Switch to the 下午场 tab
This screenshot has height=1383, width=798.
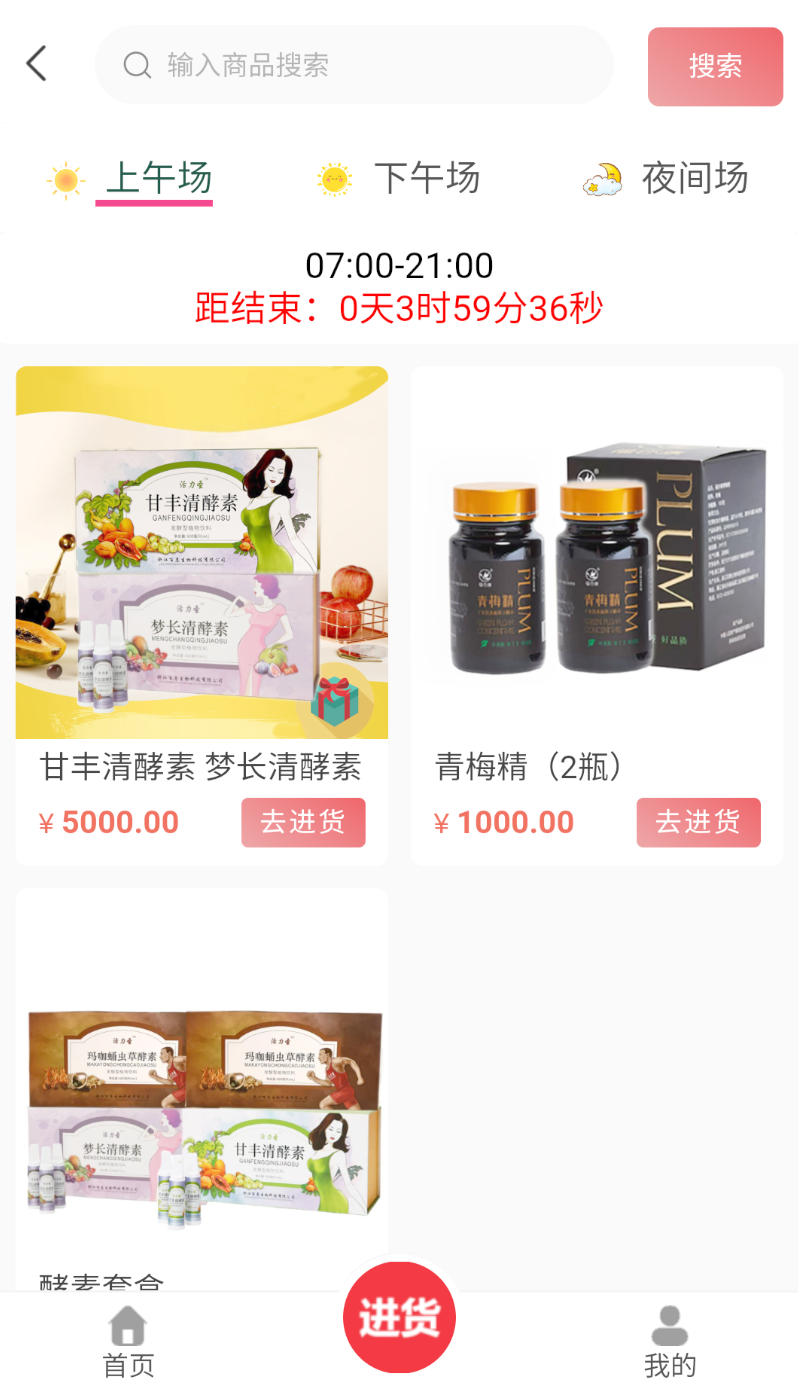(x=399, y=179)
